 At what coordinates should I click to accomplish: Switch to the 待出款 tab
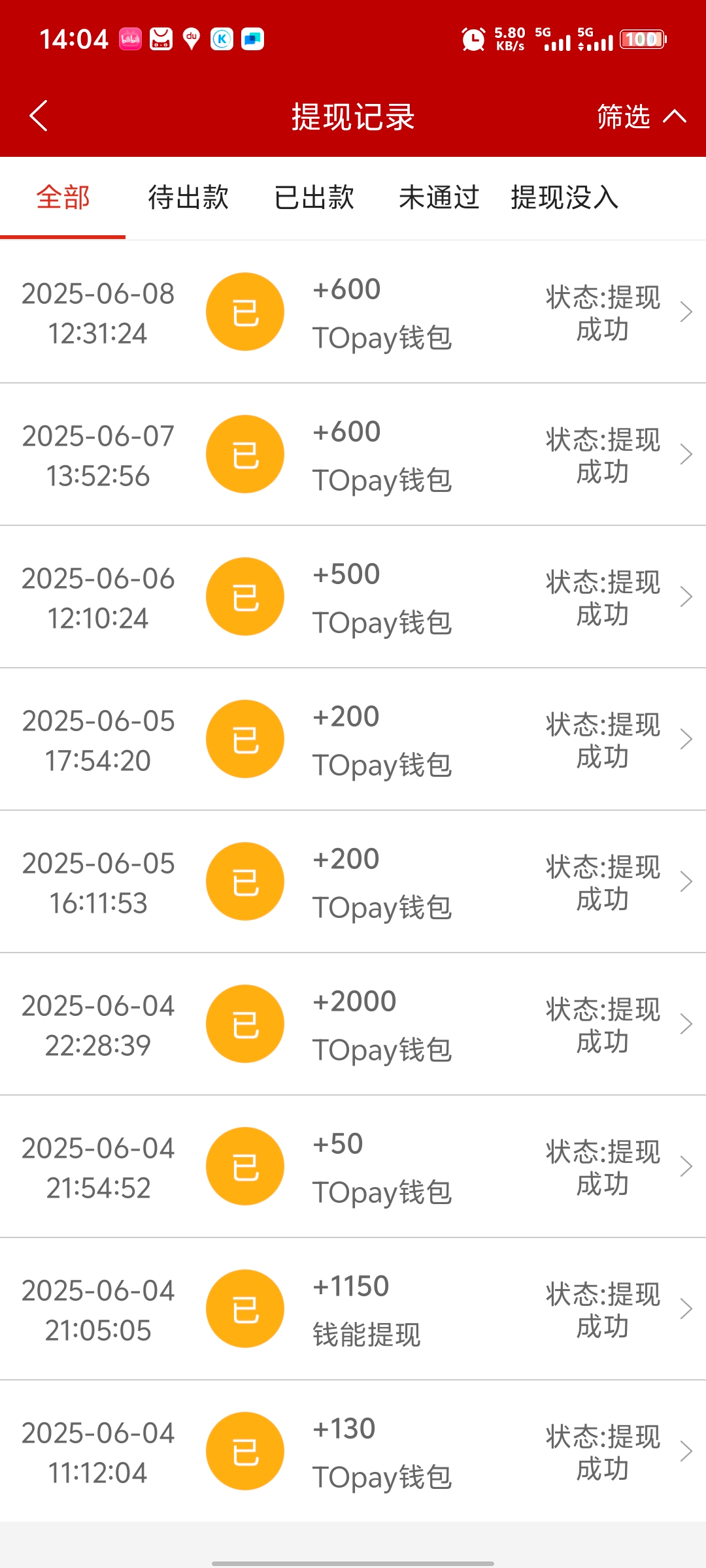click(x=188, y=197)
